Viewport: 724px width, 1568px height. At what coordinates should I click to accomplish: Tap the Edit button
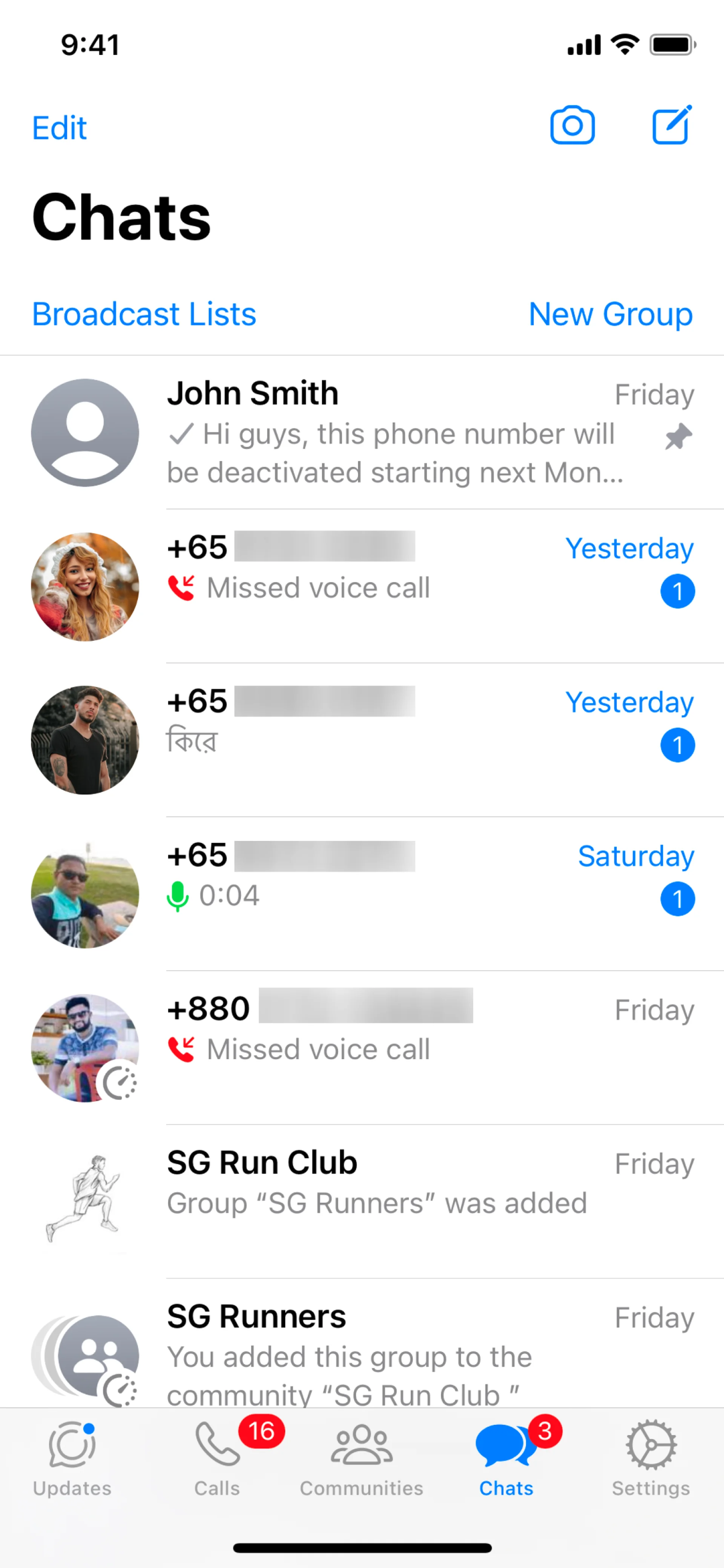pos(59,128)
